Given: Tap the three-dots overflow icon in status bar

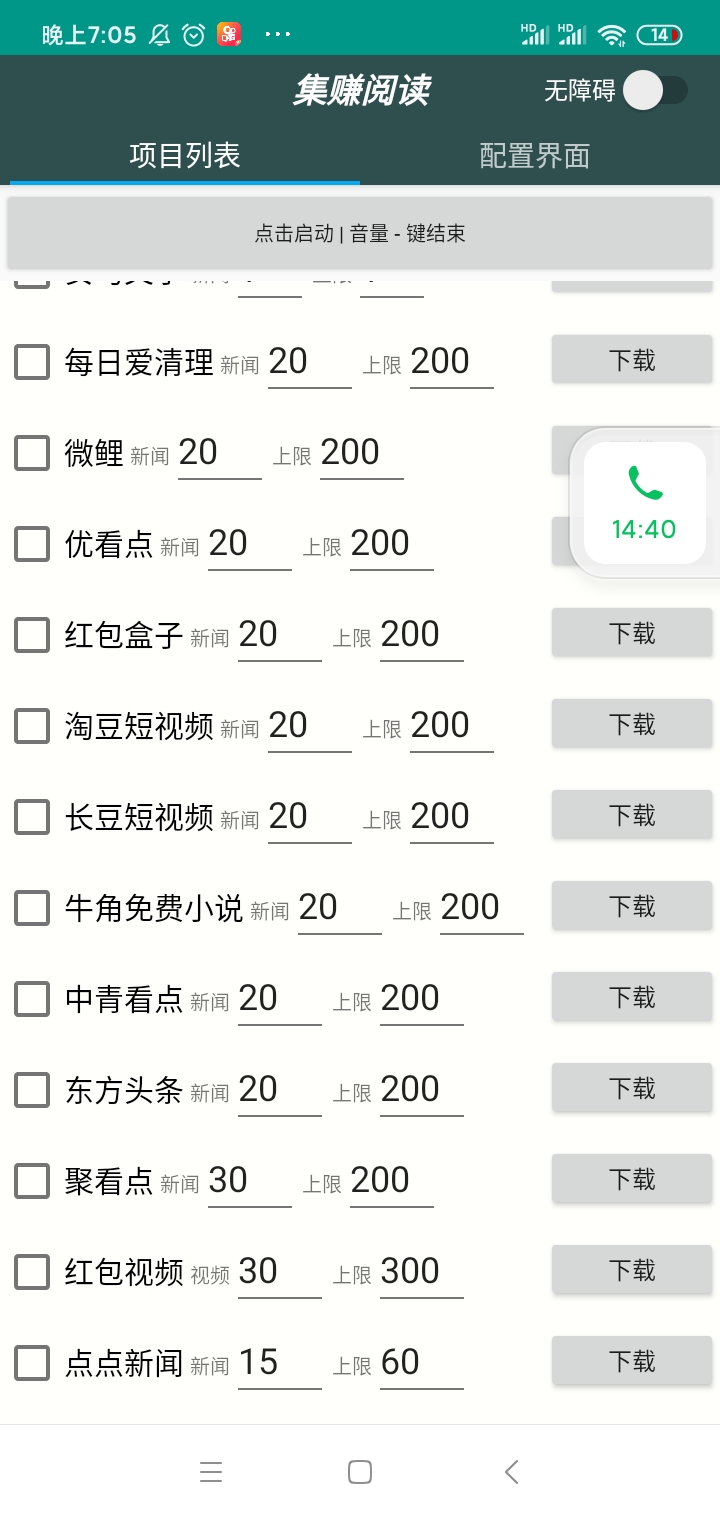Looking at the screenshot, I should click(277, 33).
